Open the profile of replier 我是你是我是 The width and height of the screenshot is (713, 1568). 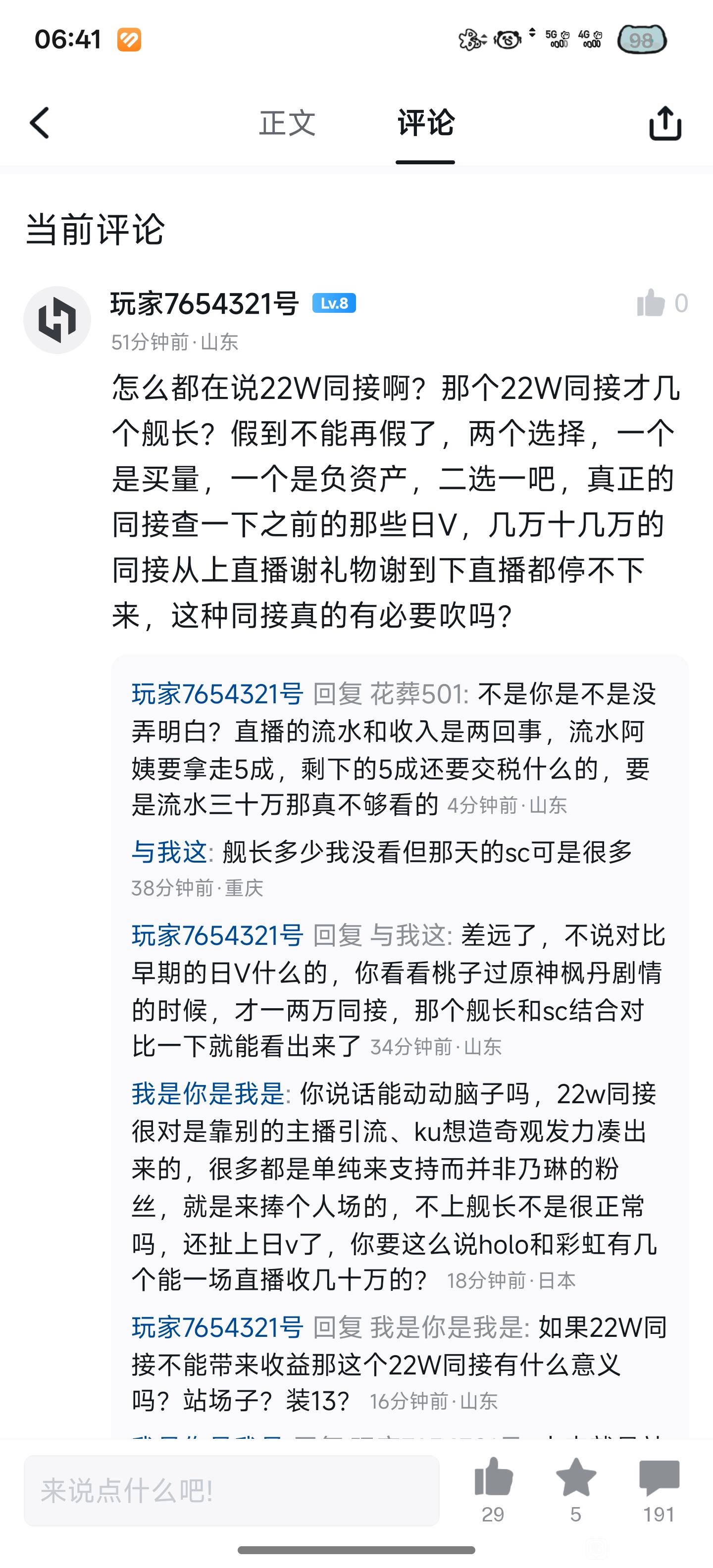click(x=207, y=1093)
